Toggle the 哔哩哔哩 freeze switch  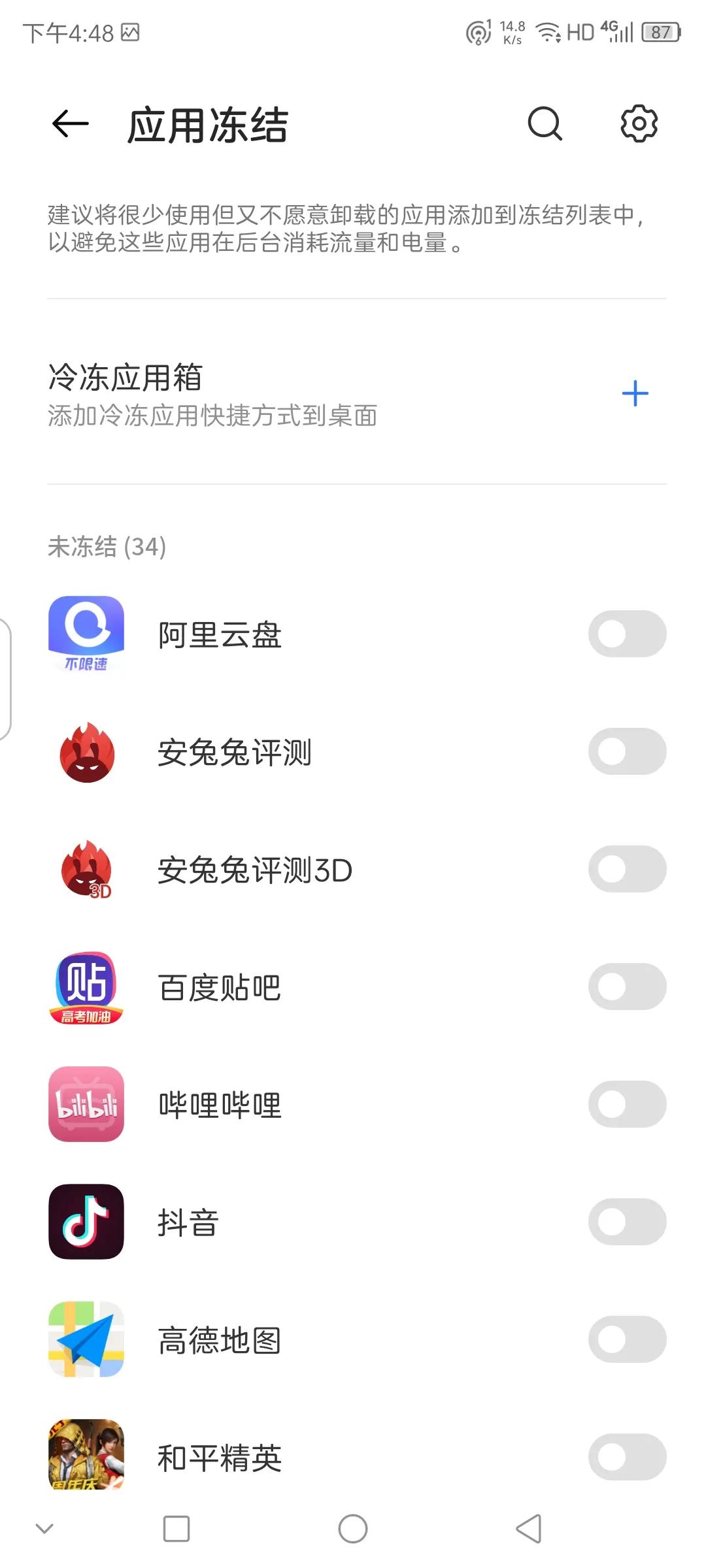[626, 1104]
